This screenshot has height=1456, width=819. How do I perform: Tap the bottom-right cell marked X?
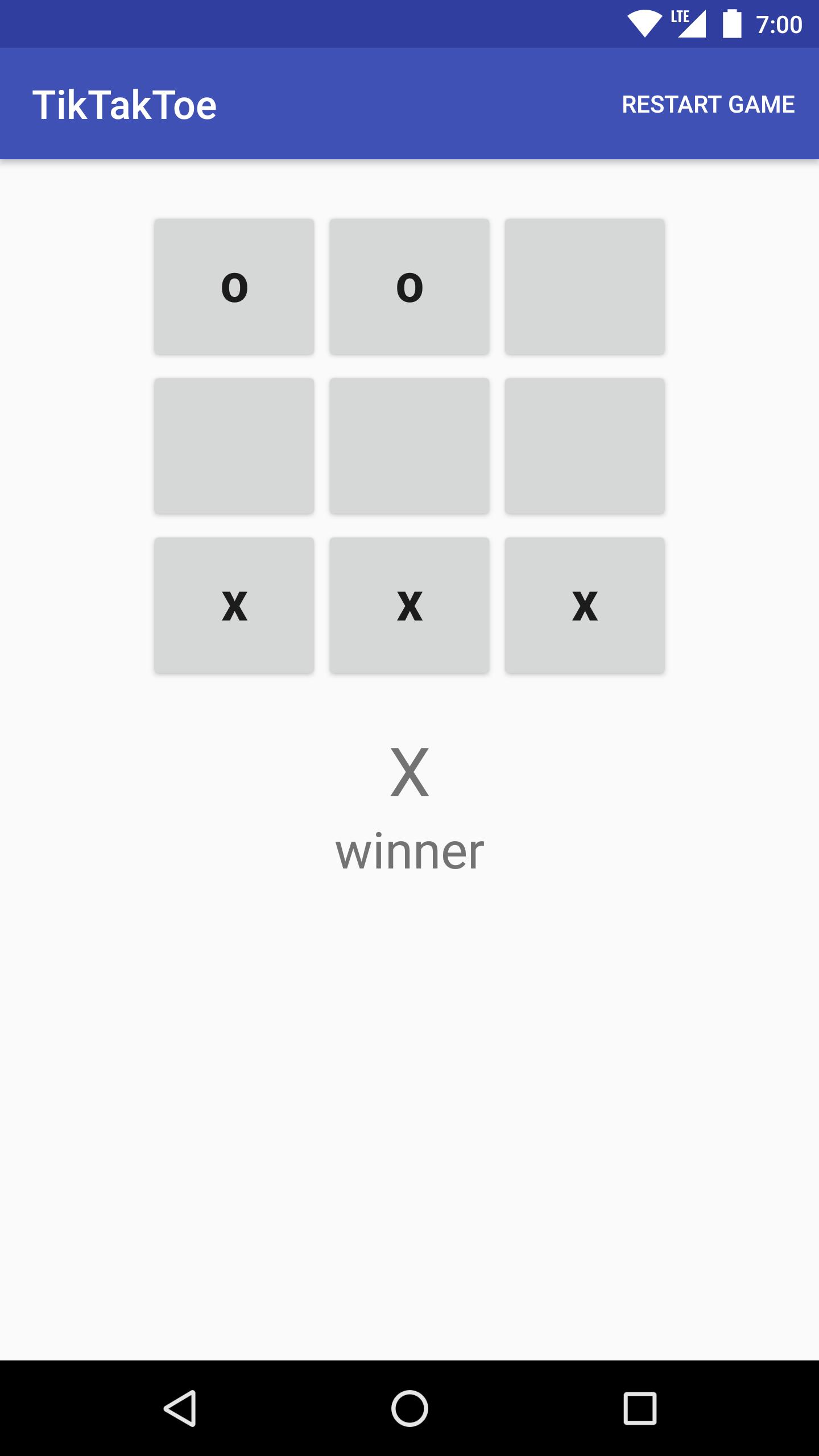click(585, 605)
